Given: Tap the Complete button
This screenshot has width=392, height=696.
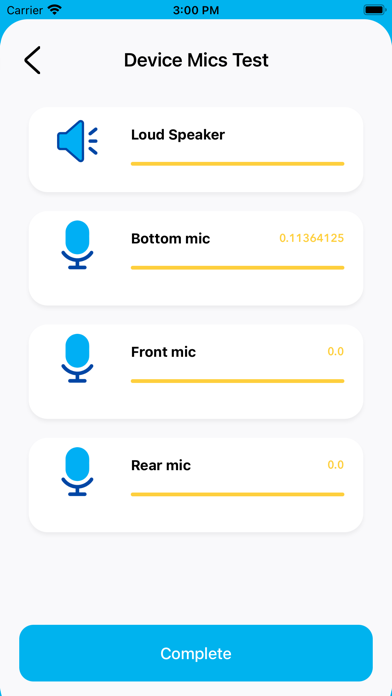Looking at the screenshot, I should (196, 653).
